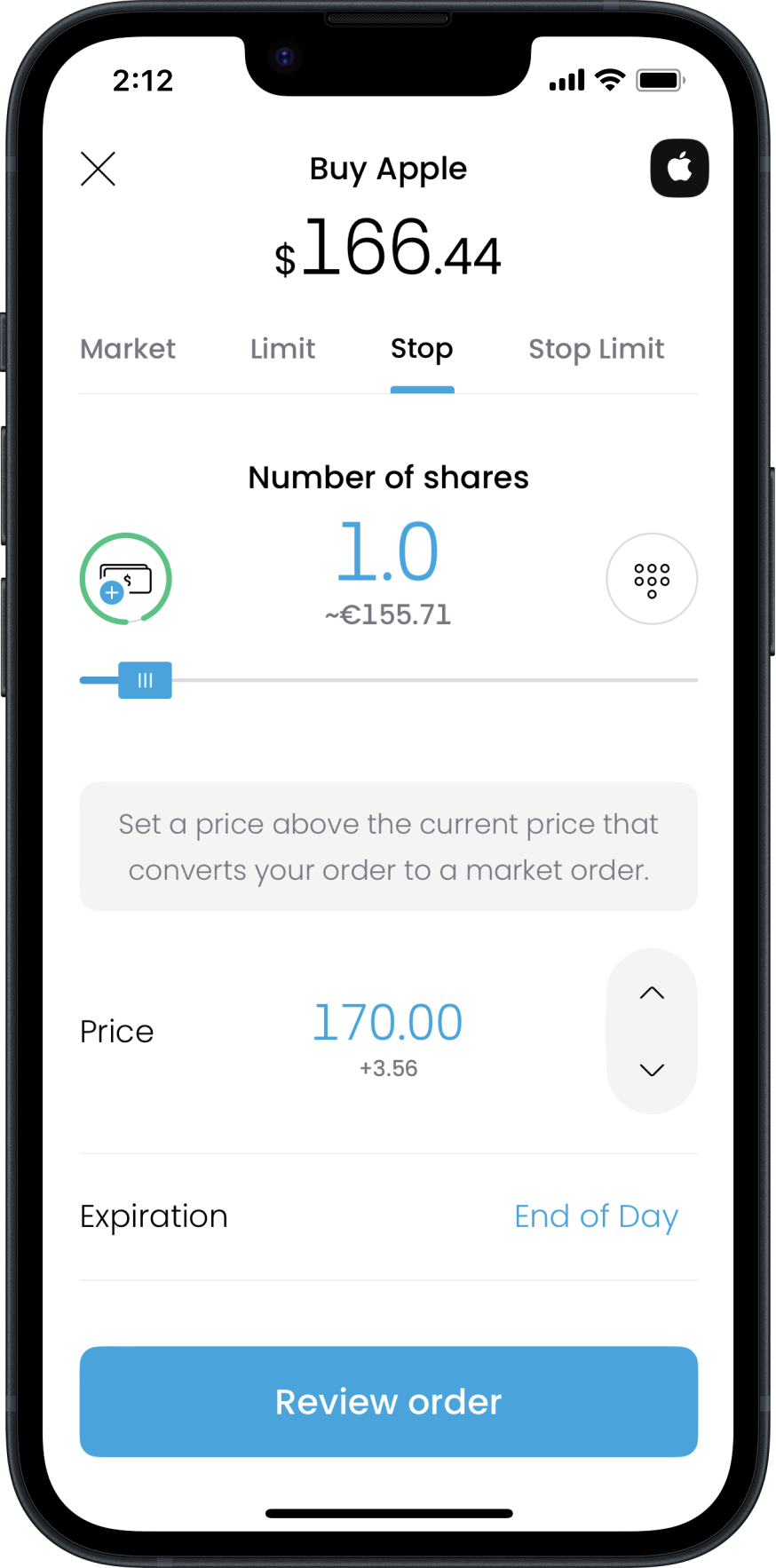776x1568 pixels.
Task: Switch to the Market order tab
Action: (128, 349)
